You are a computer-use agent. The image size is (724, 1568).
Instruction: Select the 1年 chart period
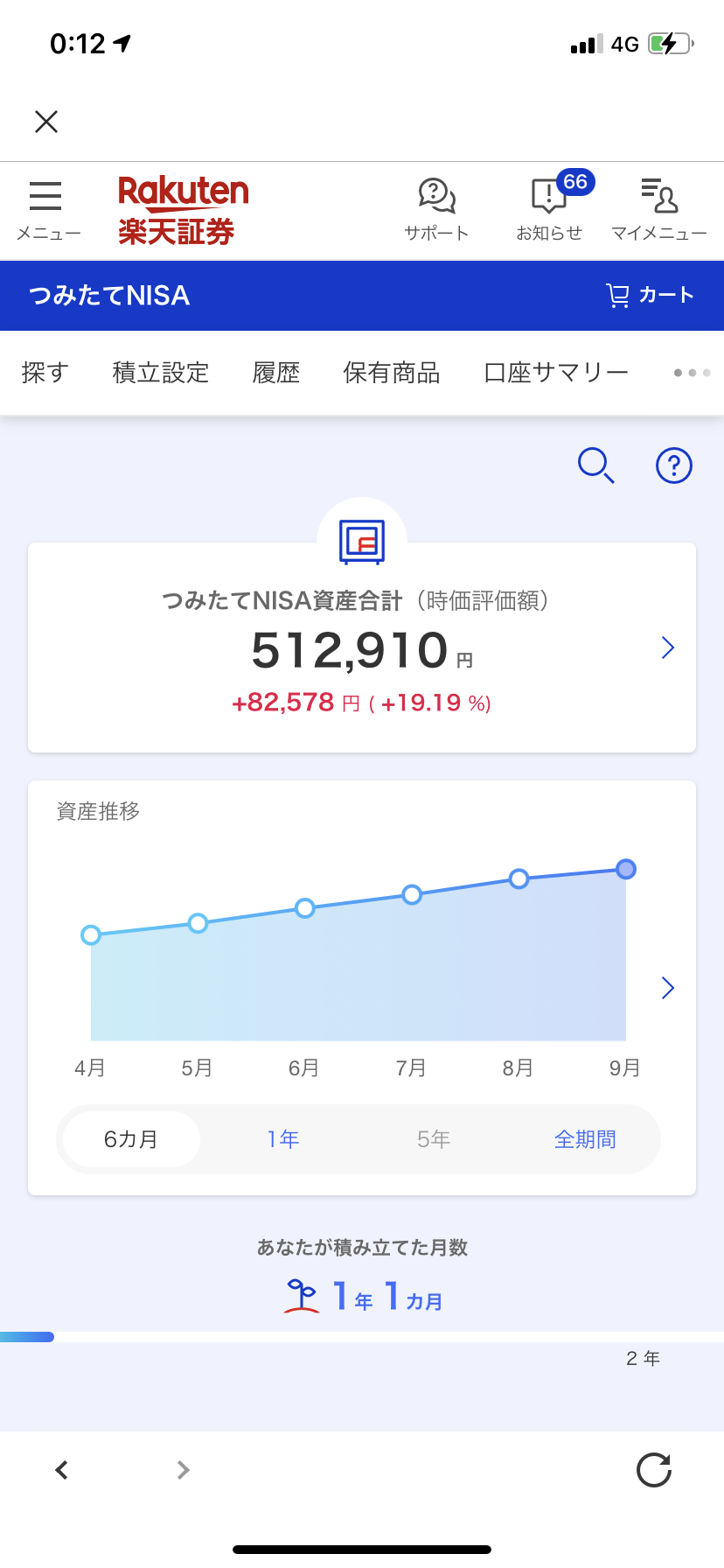[283, 1139]
